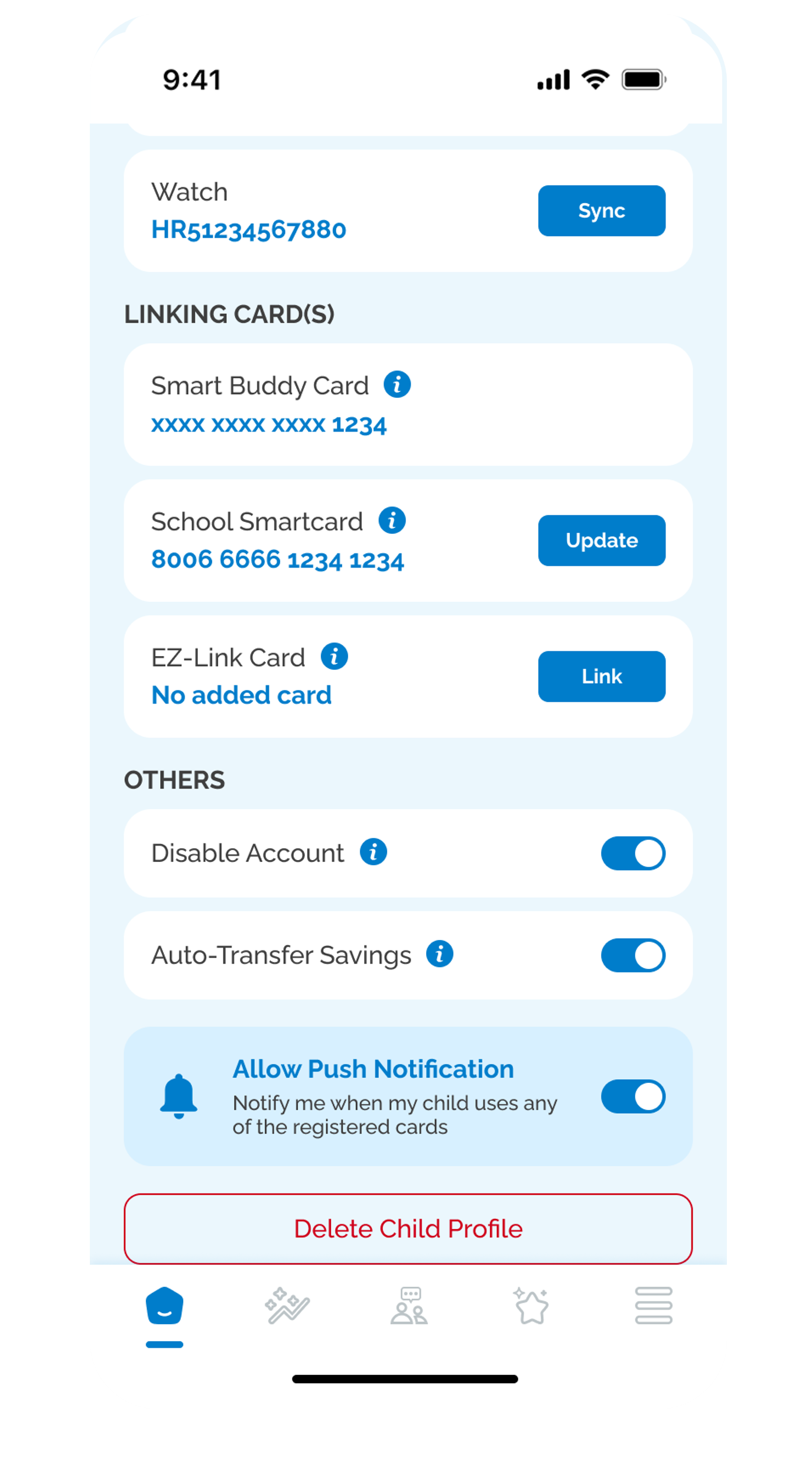Open the Disable Account info icon

pyautogui.click(x=373, y=852)
